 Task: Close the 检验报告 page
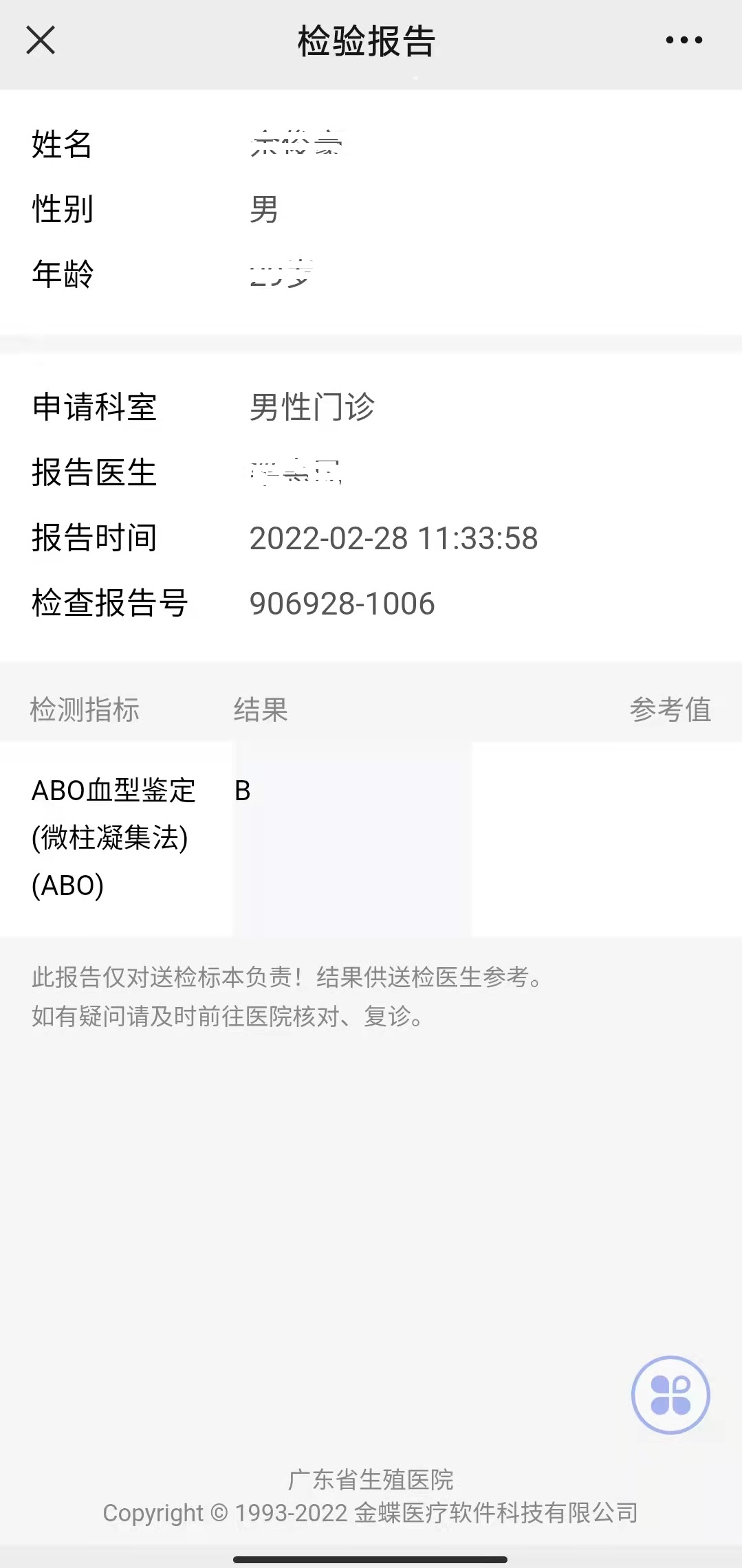41,40
